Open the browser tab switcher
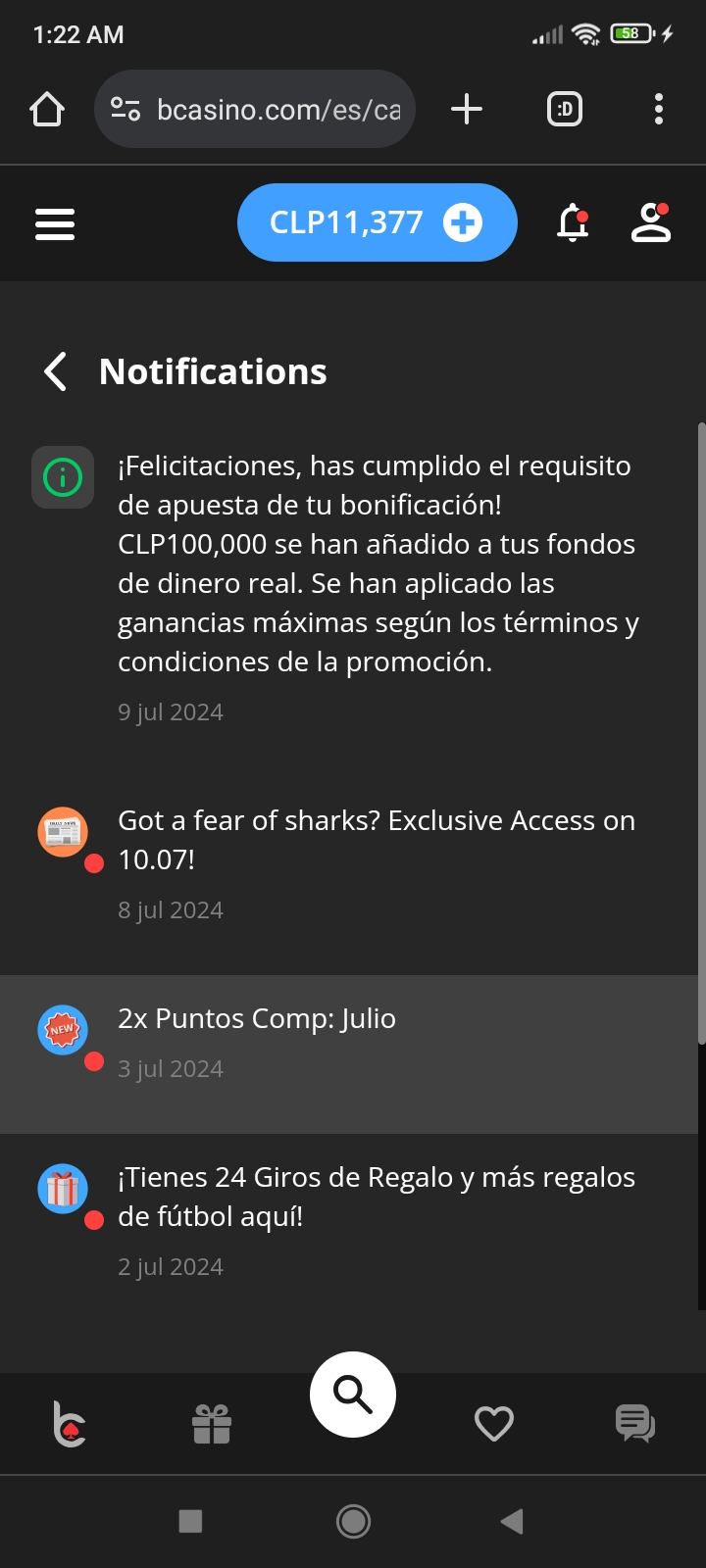The width and height of the screenshot is (706, 1568). 565,110
